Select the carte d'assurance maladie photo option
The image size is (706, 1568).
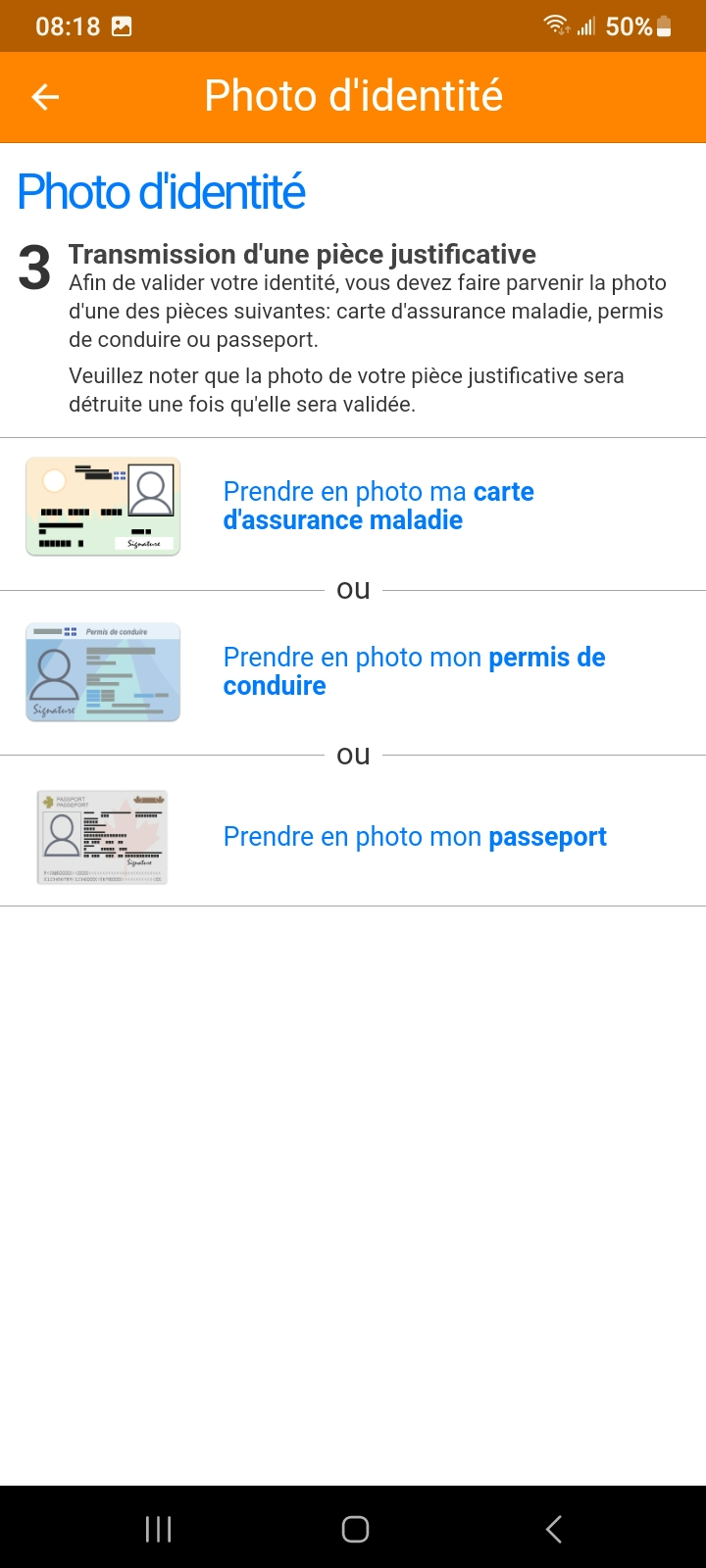[353, 506]
